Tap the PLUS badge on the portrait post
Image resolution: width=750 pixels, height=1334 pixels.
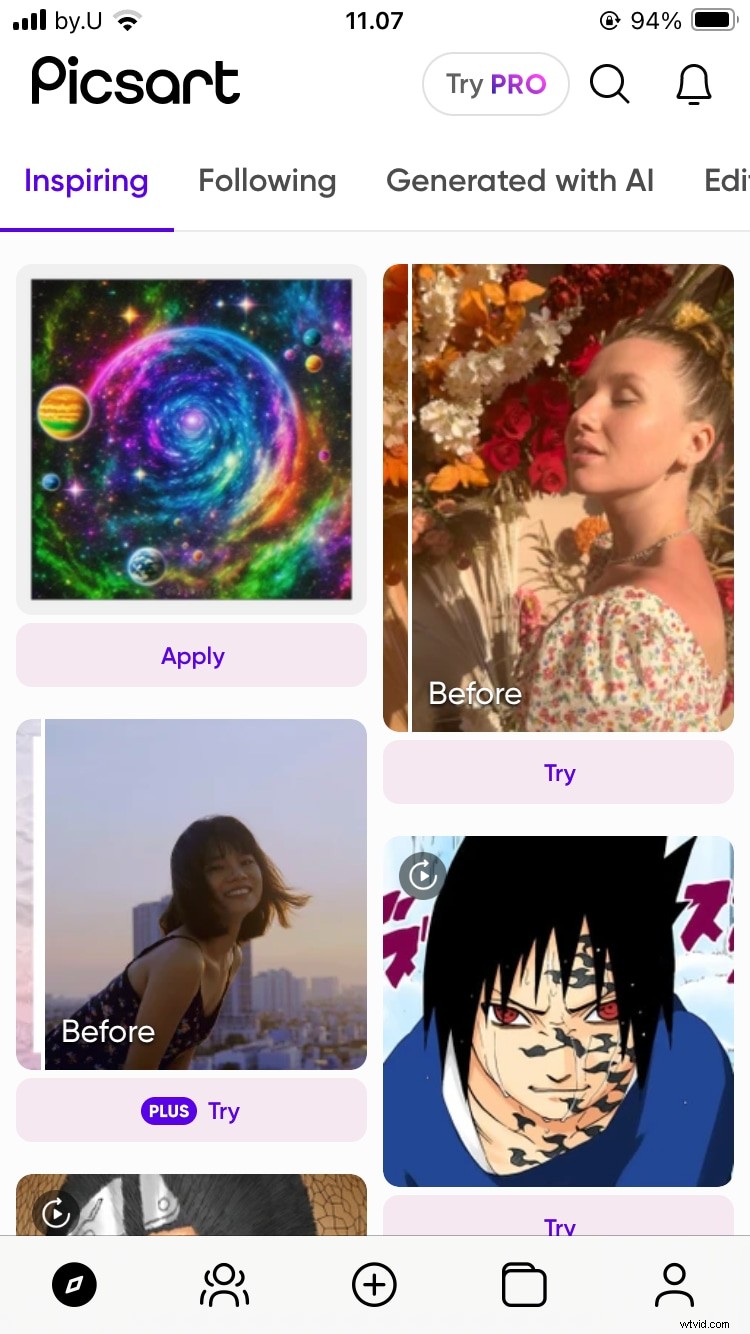click(167, 1111)
